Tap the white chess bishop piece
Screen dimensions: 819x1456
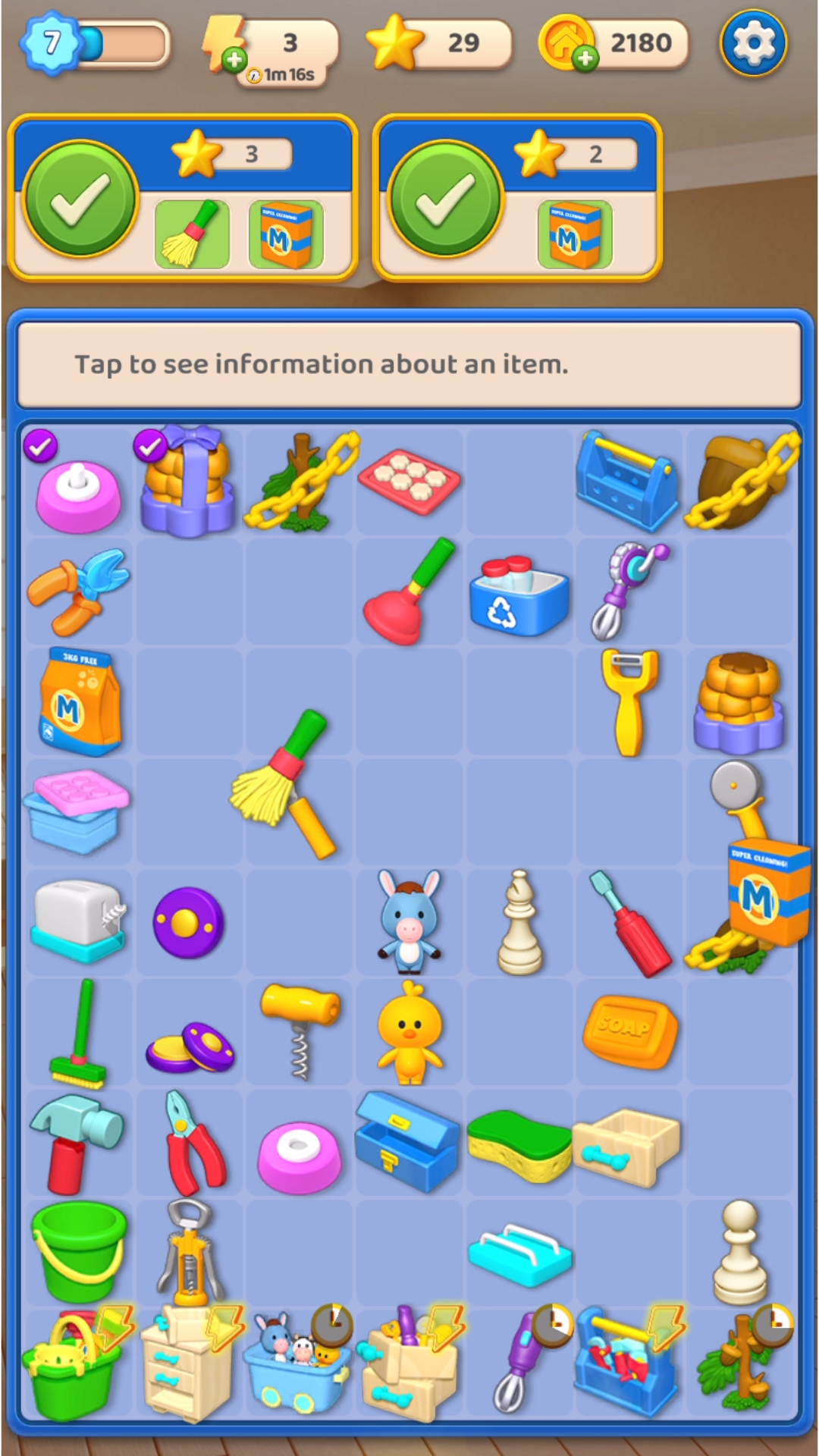click(519, 922)
